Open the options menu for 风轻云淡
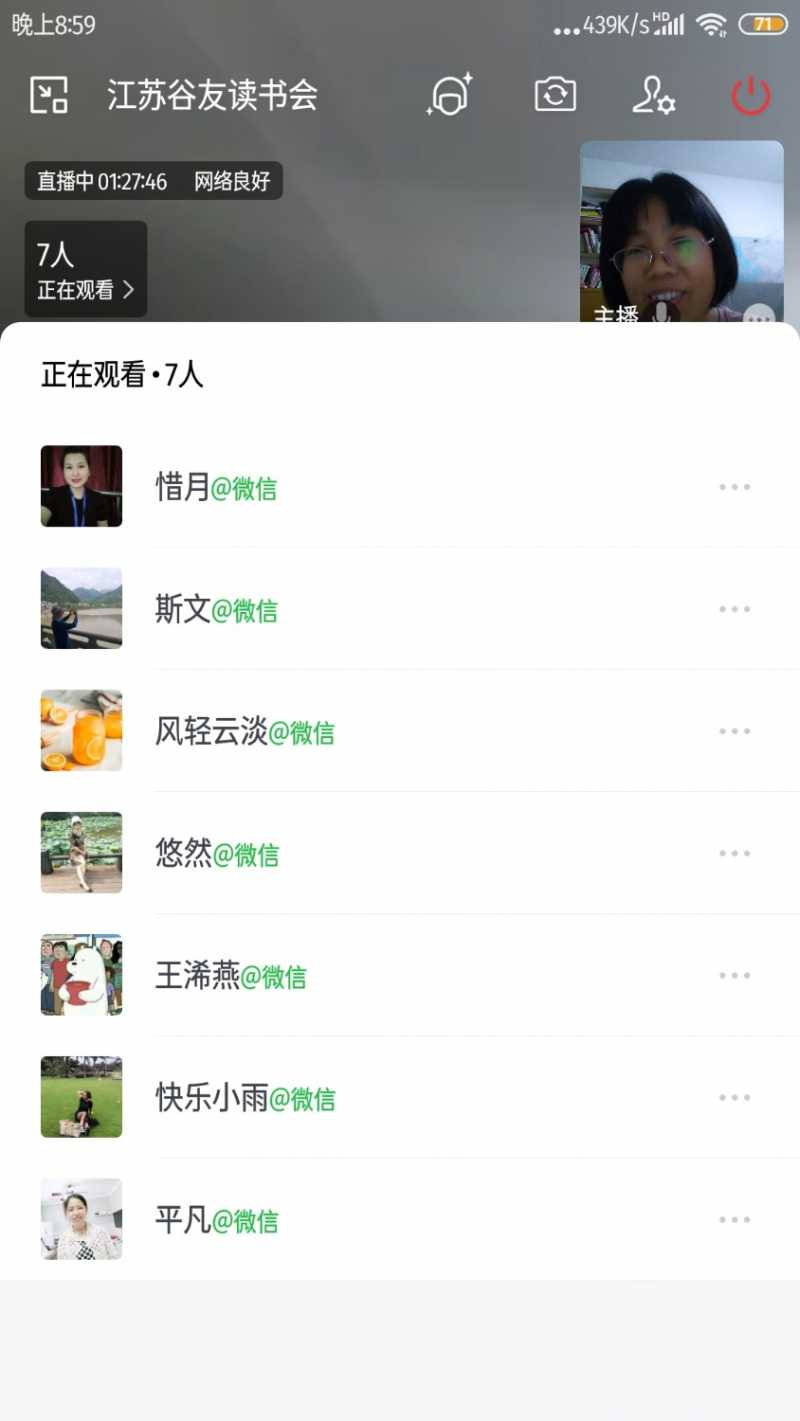 click(735, 731)
